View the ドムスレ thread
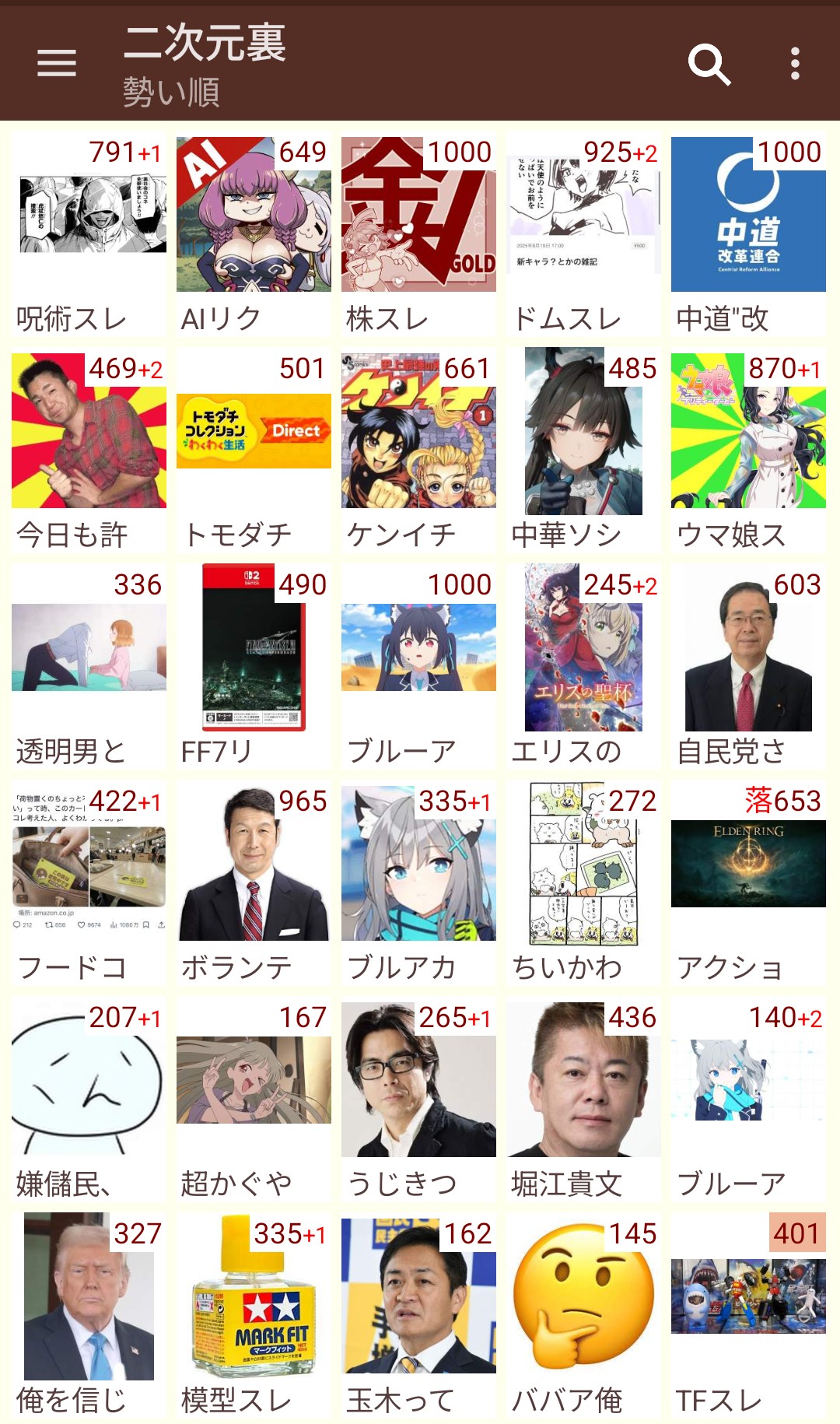Image resolution: width=840 pixels, height=1424 pixels. 583,233
